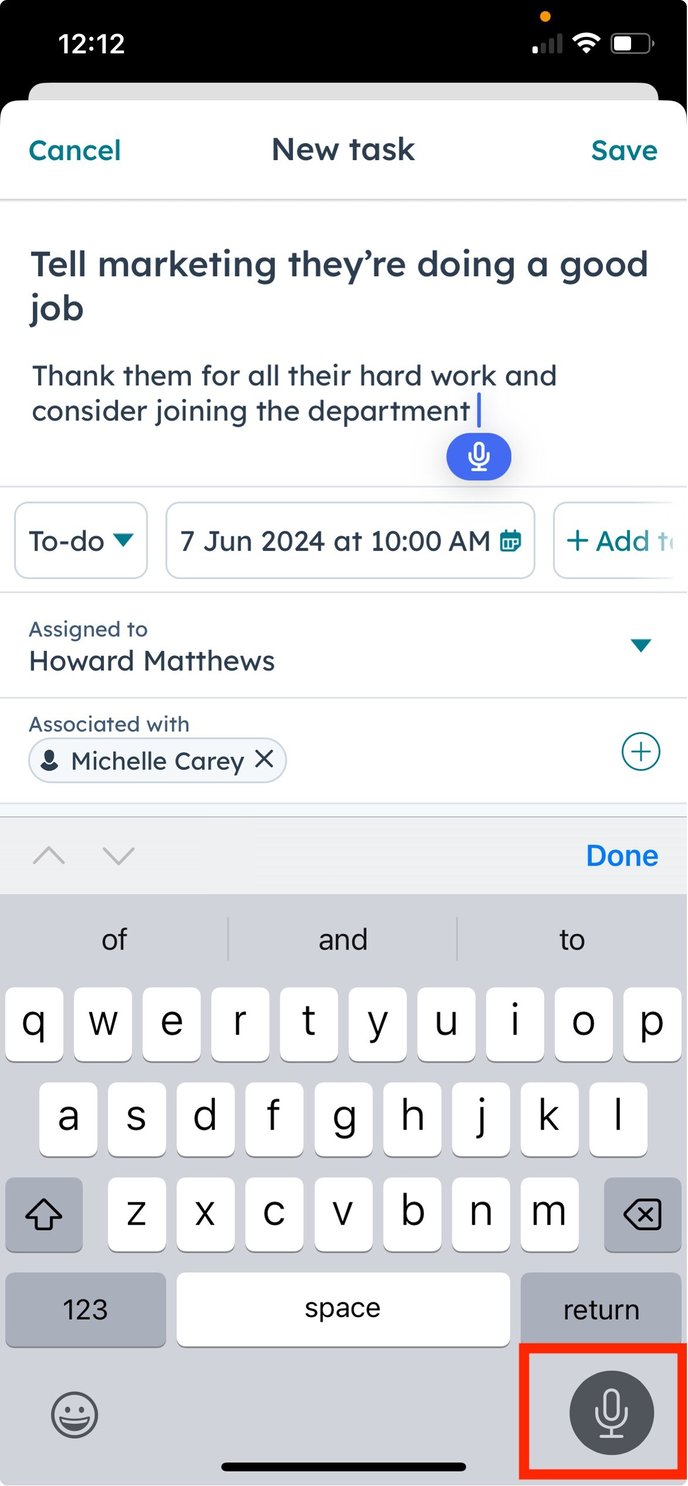688x1486 pixels.
Task: Edit the task title field
Action: [339, 286]
